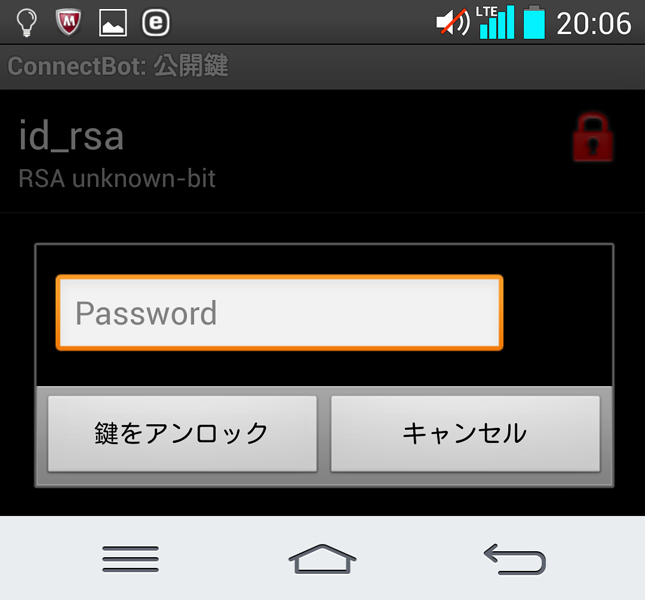Tap the 鍵をアンロック button
The width and height of the screenshot is (645, 600).
coord(182,433)
